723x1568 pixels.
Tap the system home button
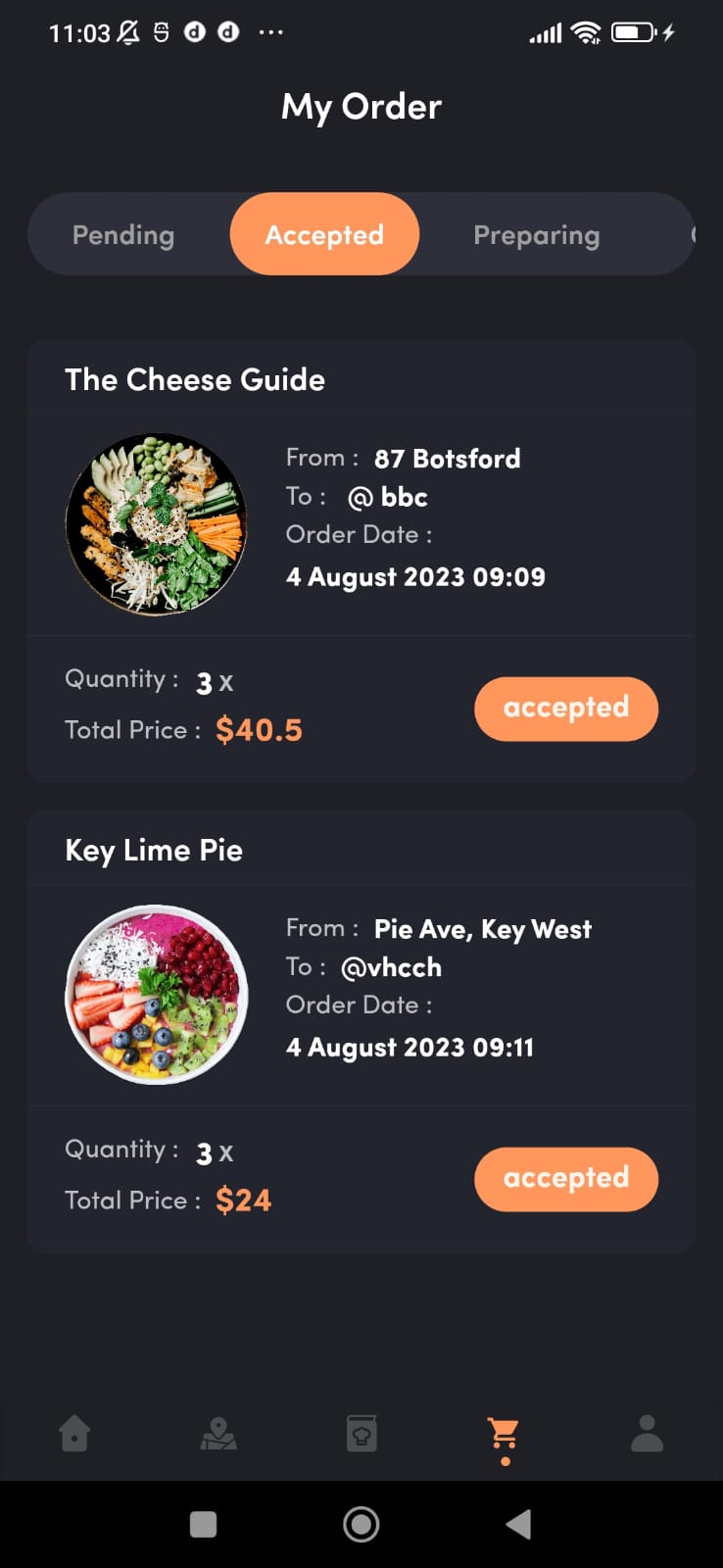pos(361,1524)
